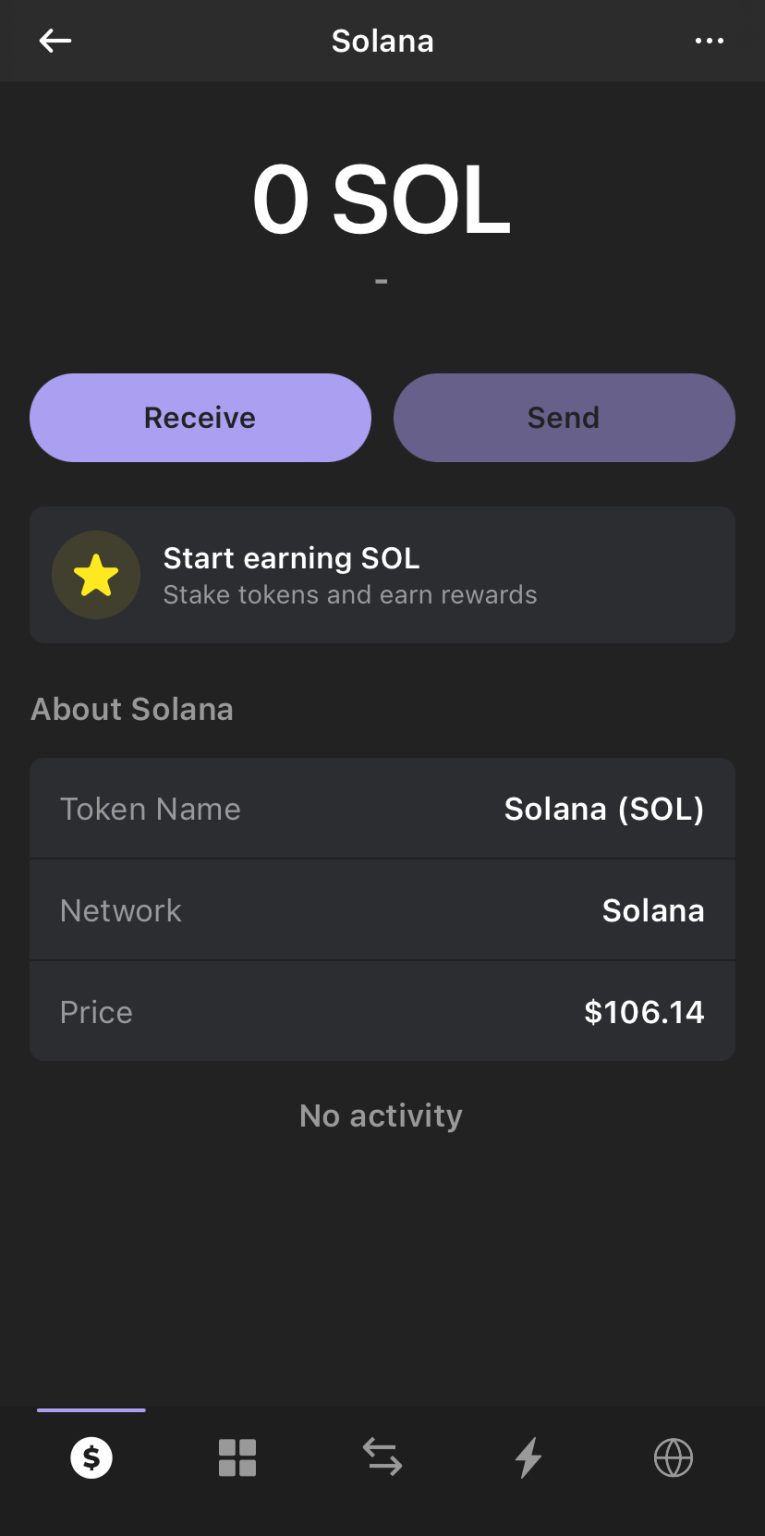Go back using the arrow icon
The width and height of the screenshot is (765, 1536).
55,40
